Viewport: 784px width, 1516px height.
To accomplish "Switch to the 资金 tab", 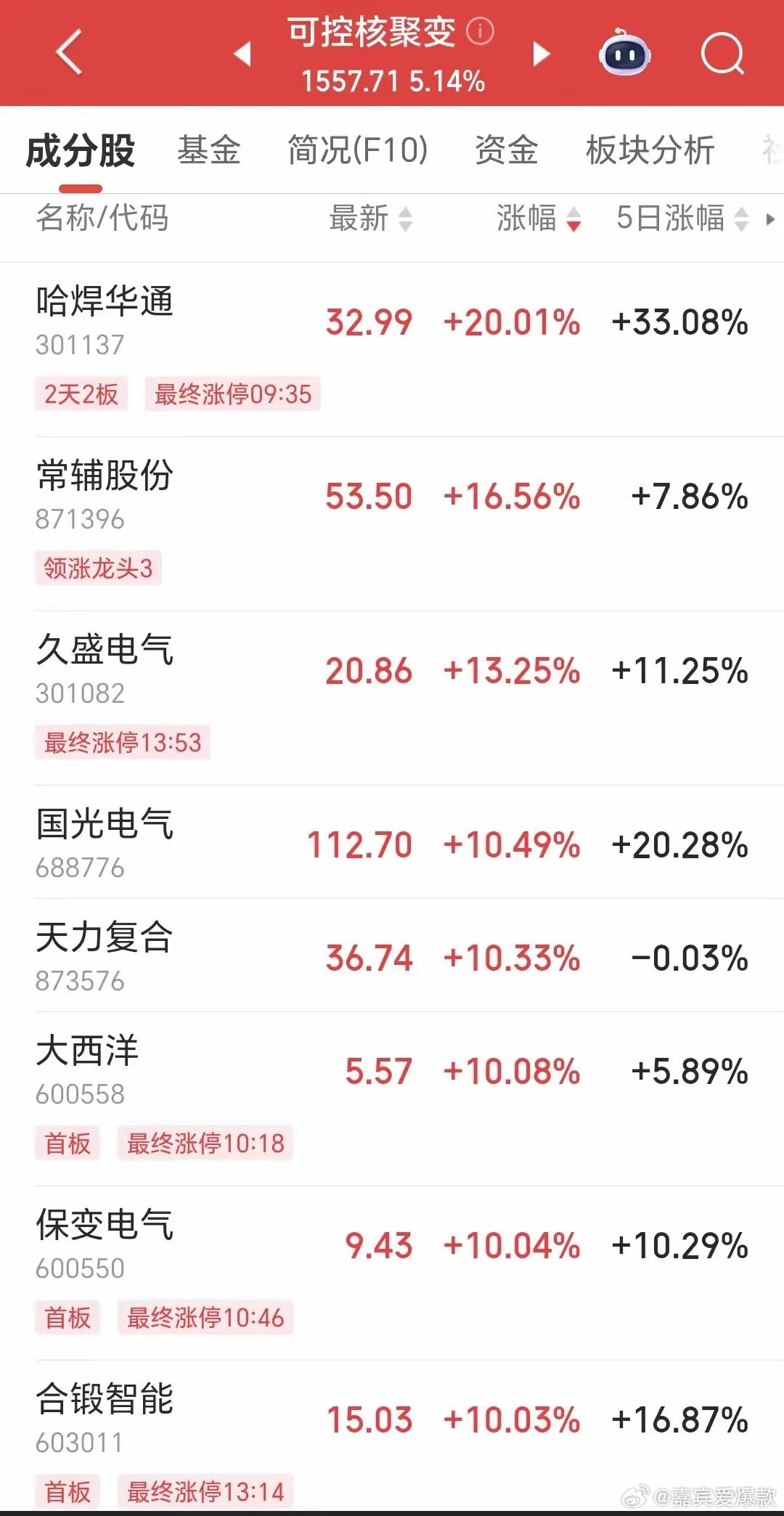I will [507, 150].
